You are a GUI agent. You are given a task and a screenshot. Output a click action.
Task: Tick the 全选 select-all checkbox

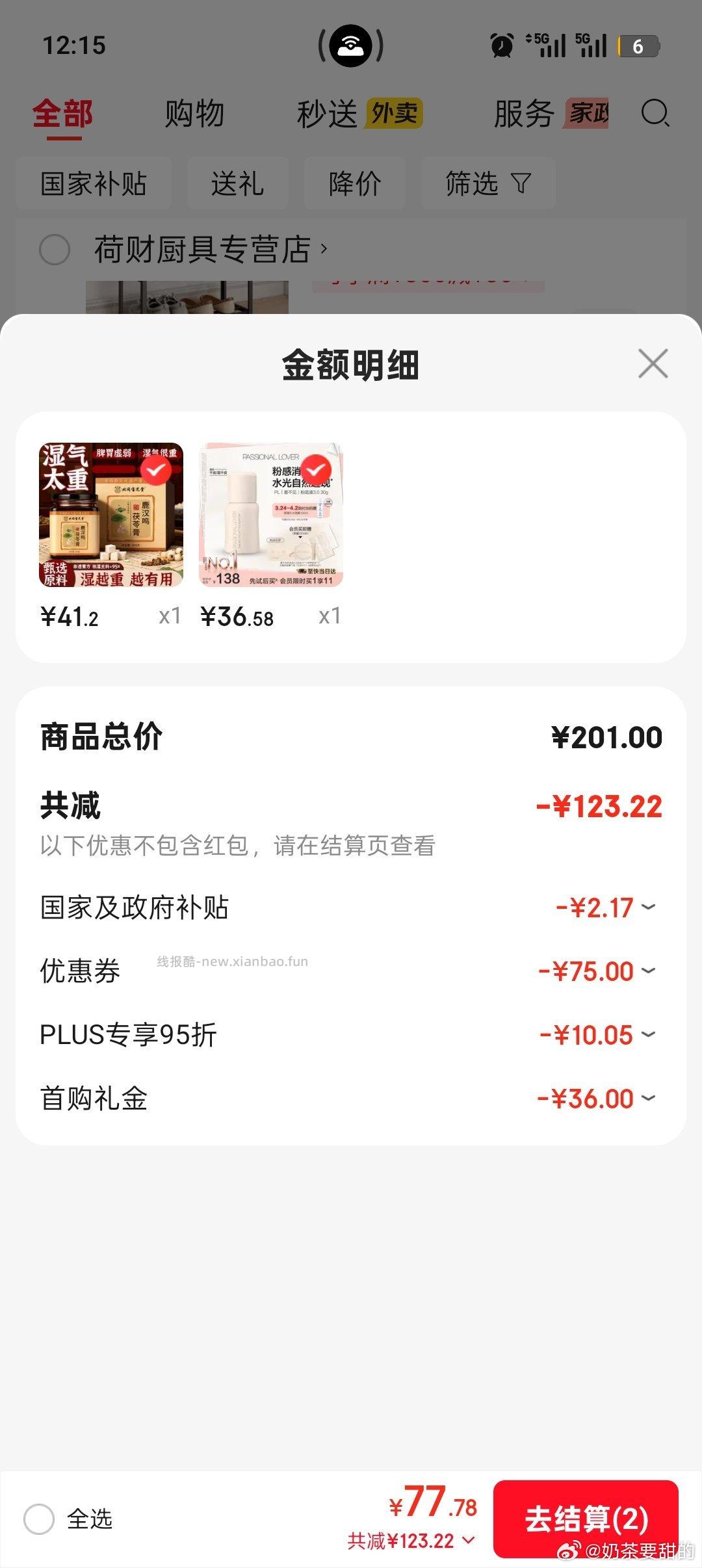(x=39, y=1519)
